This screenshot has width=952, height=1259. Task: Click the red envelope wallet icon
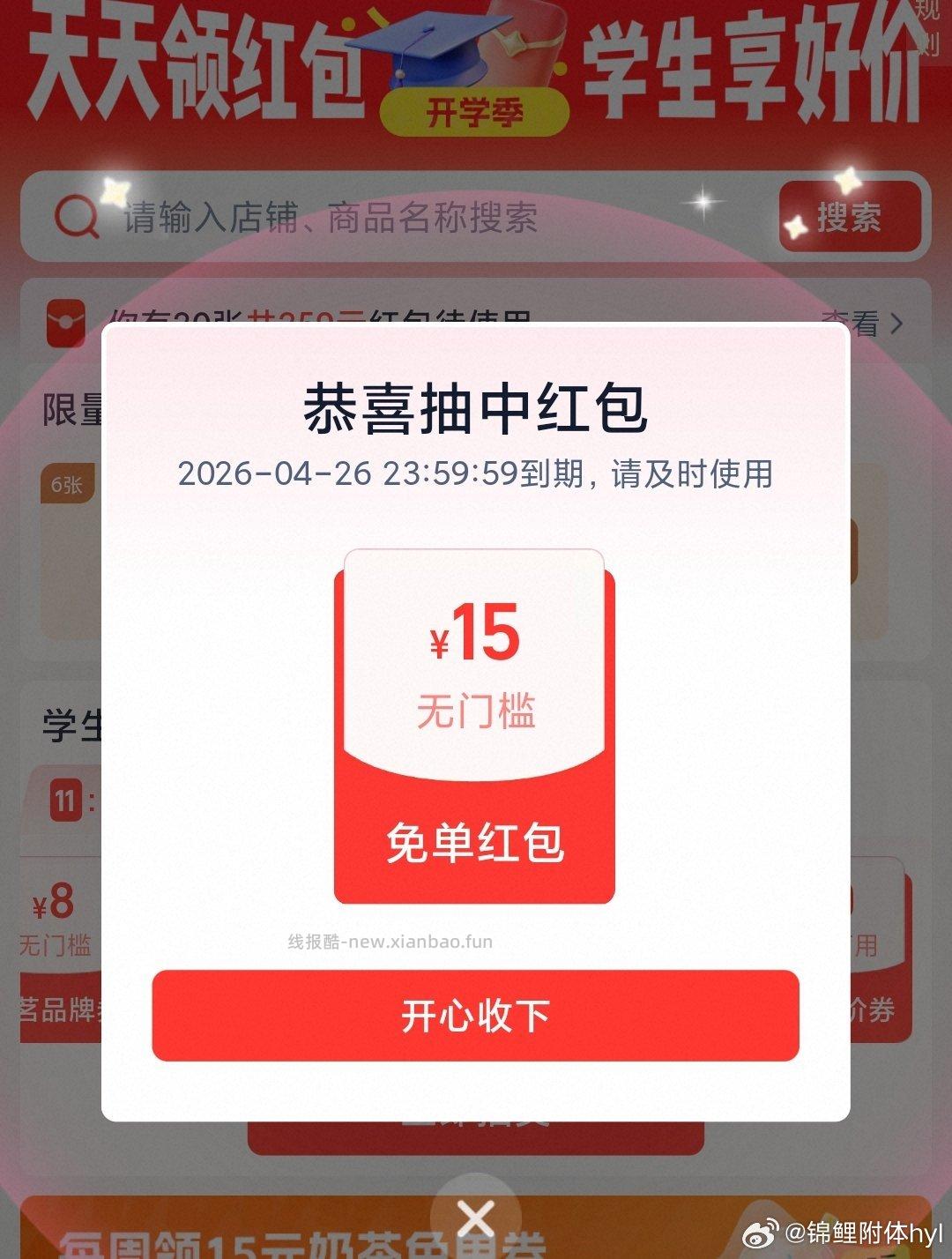click(64, 324)
